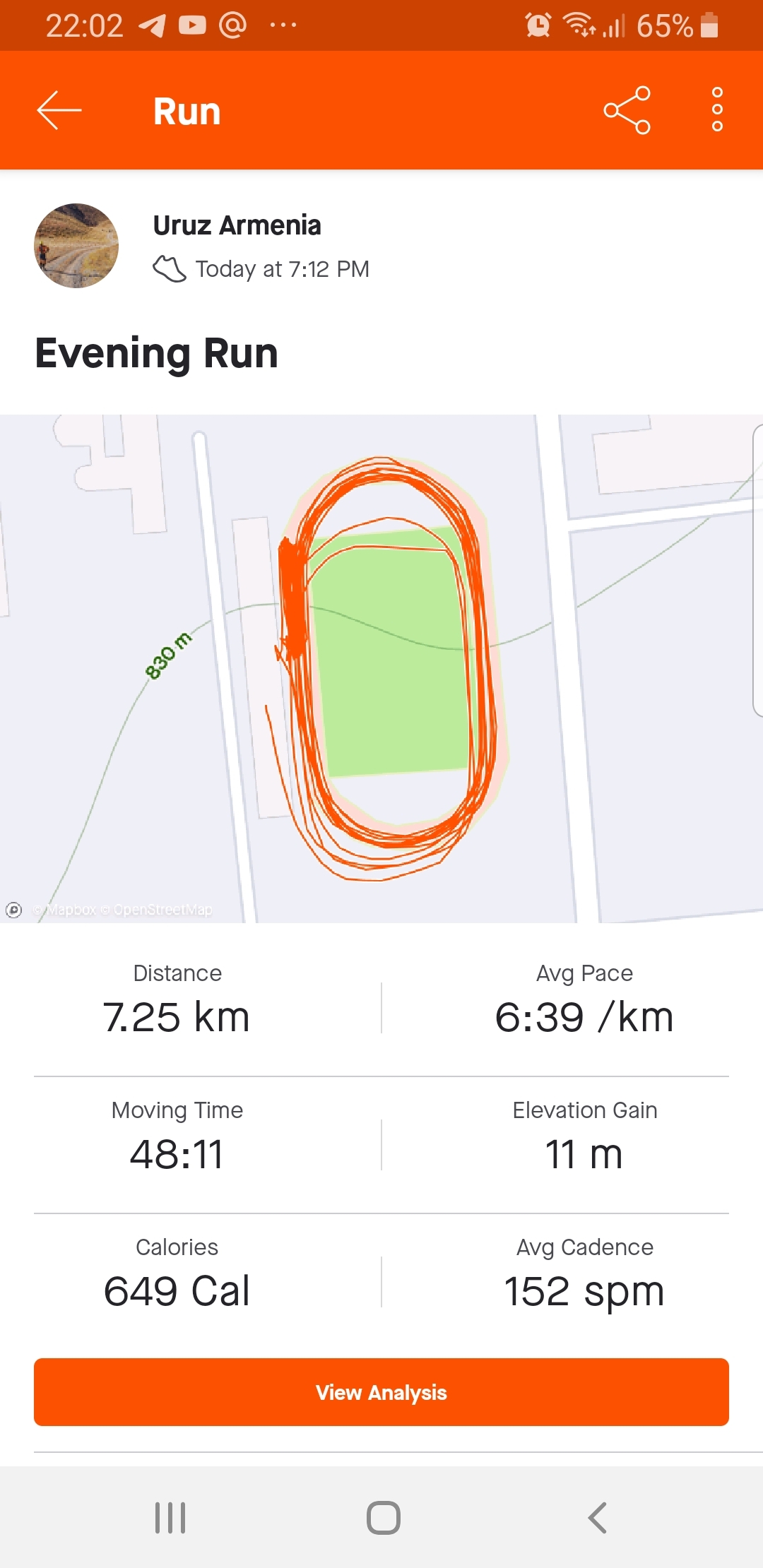Go to the phone's home screen
This screenshot has height=1568, width=763.
383,1517
